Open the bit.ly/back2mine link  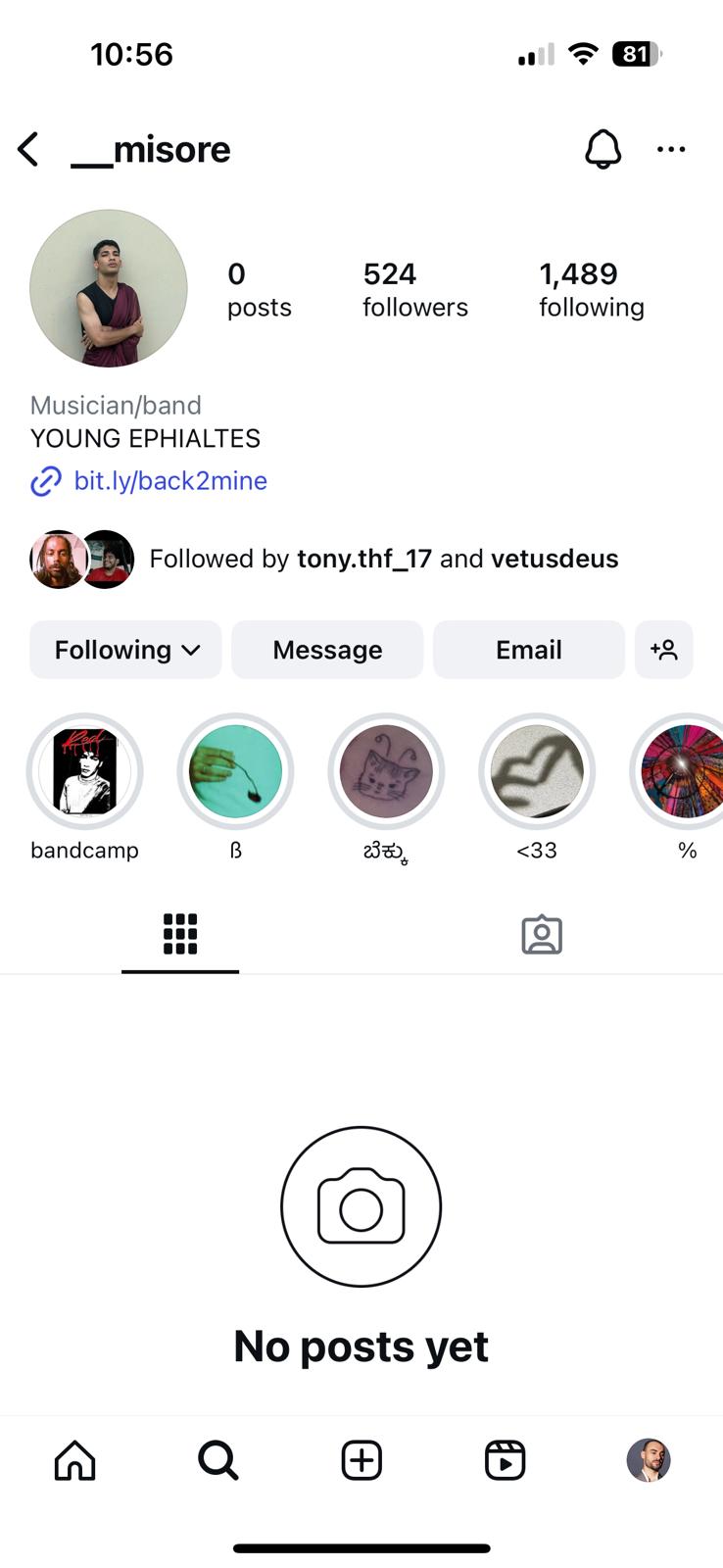[x=170, y=481]
